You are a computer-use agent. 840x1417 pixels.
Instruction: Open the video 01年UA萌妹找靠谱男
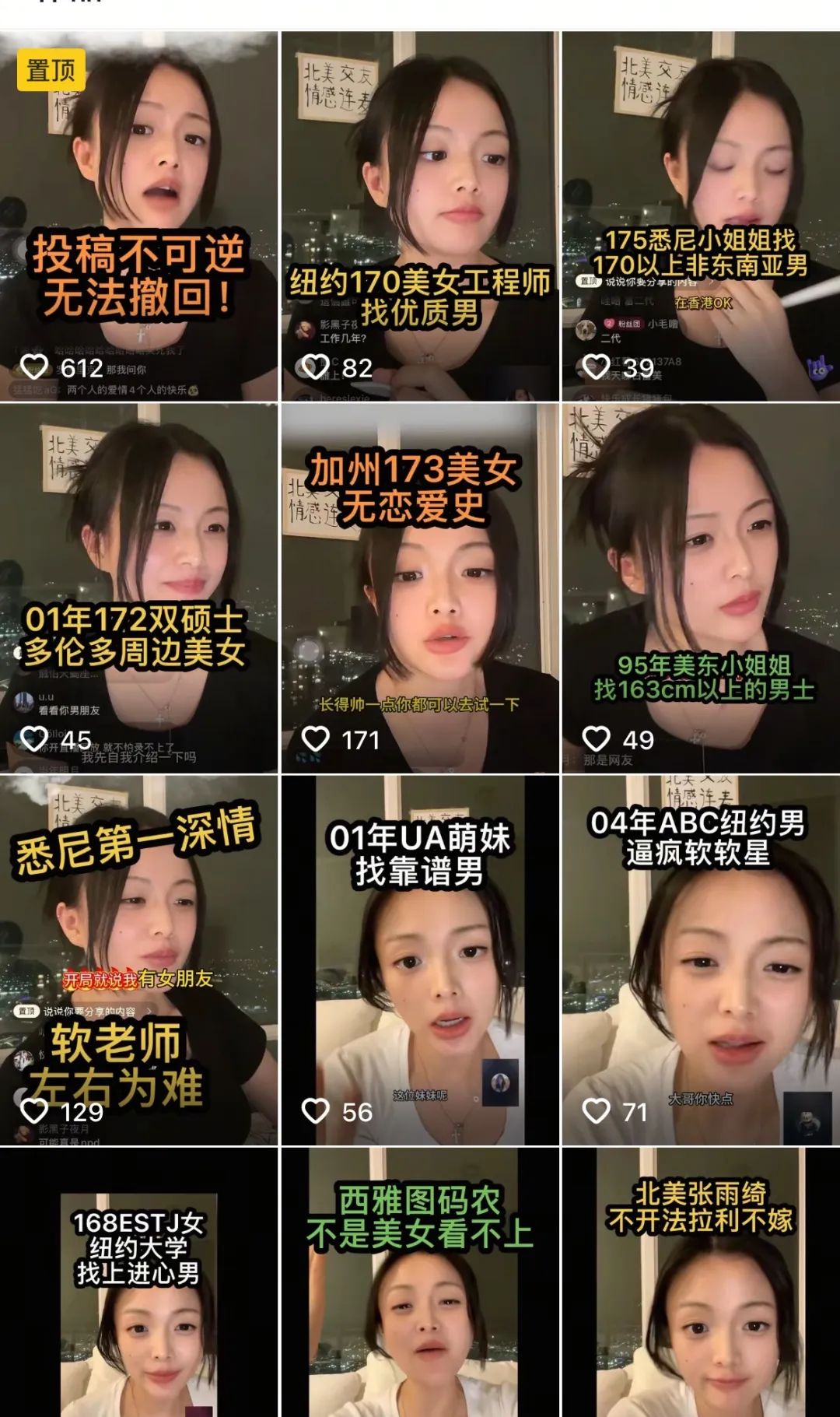pos(420,960)
